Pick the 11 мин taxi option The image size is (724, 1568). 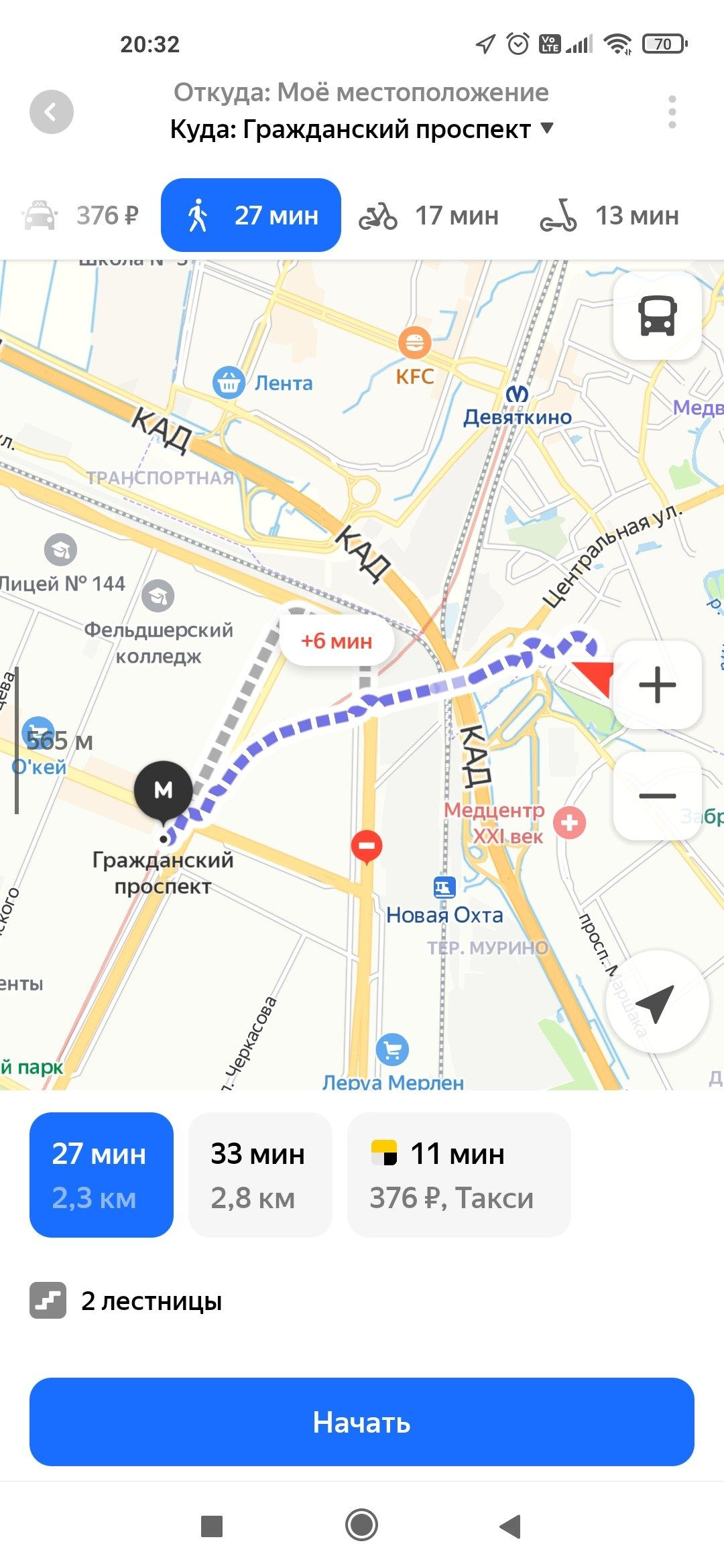[x=459, y=1175]
